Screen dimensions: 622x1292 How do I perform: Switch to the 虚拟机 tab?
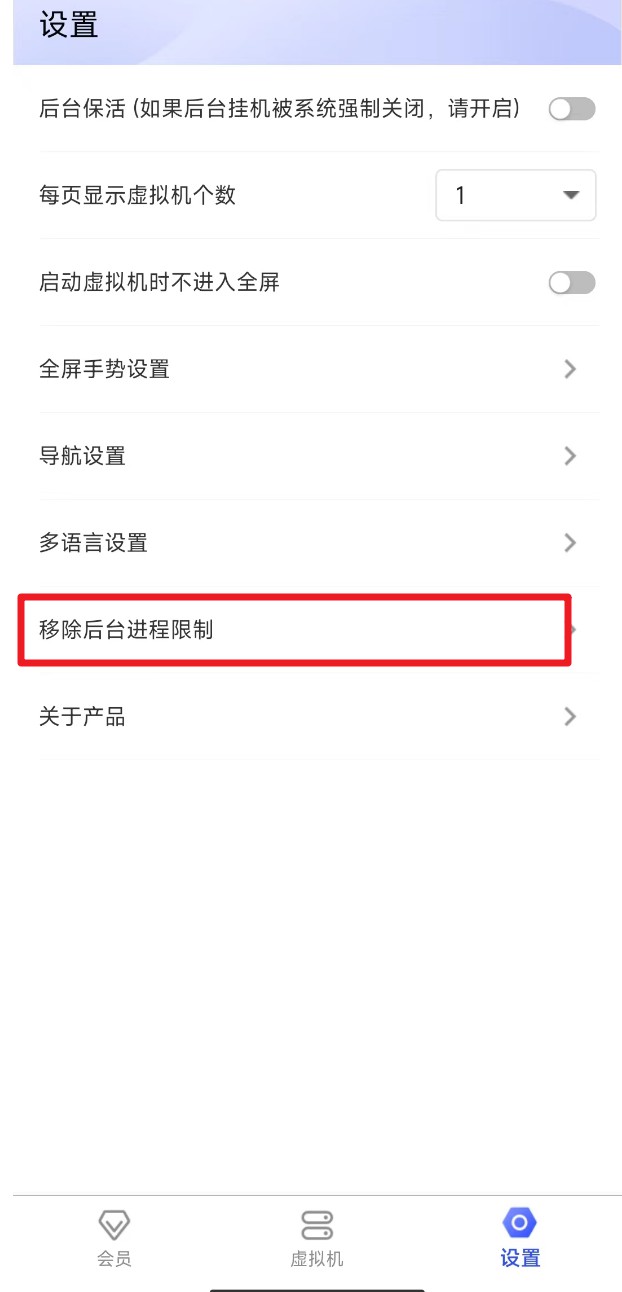(317, 1237)
